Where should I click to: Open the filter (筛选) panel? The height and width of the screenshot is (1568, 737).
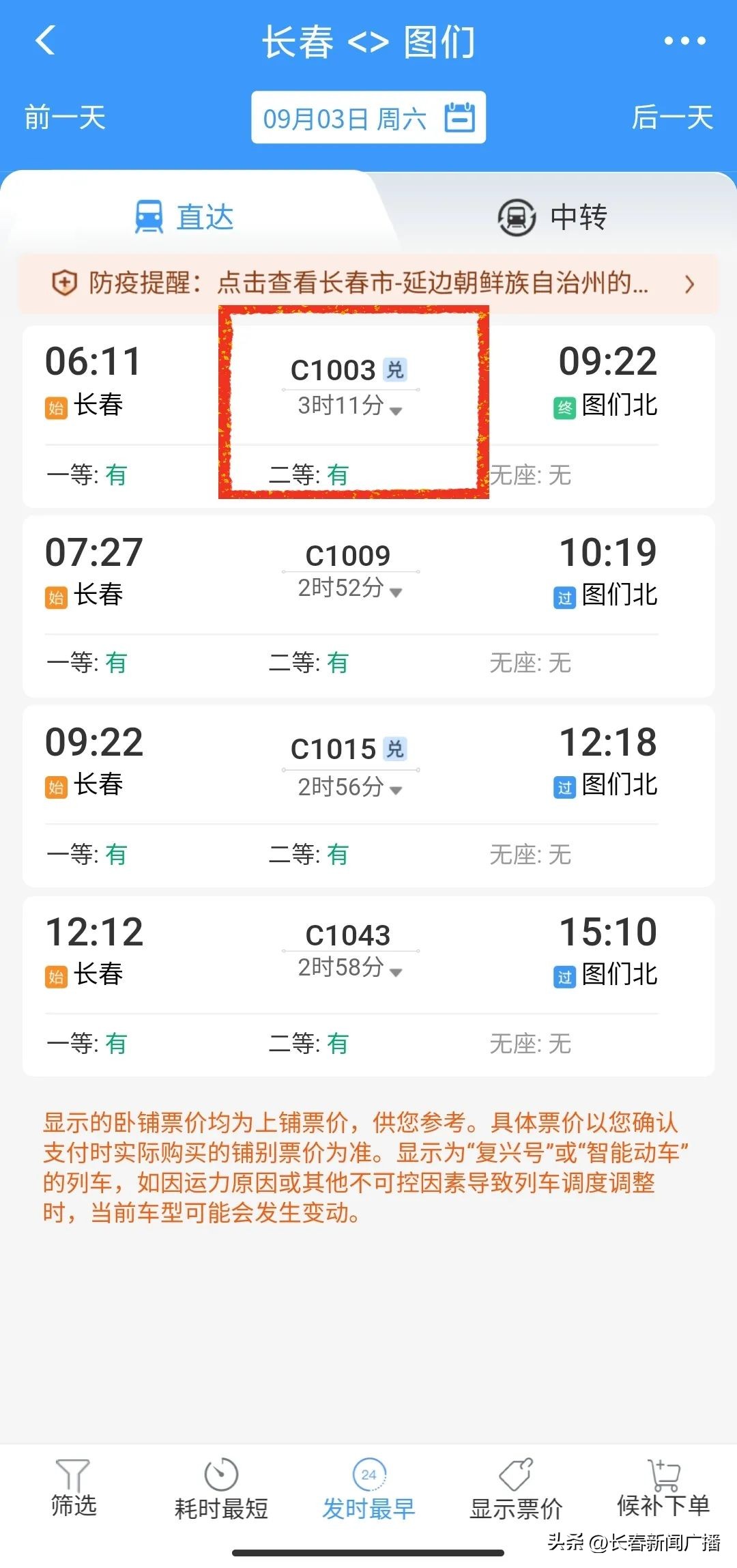tap(73, 1505)
